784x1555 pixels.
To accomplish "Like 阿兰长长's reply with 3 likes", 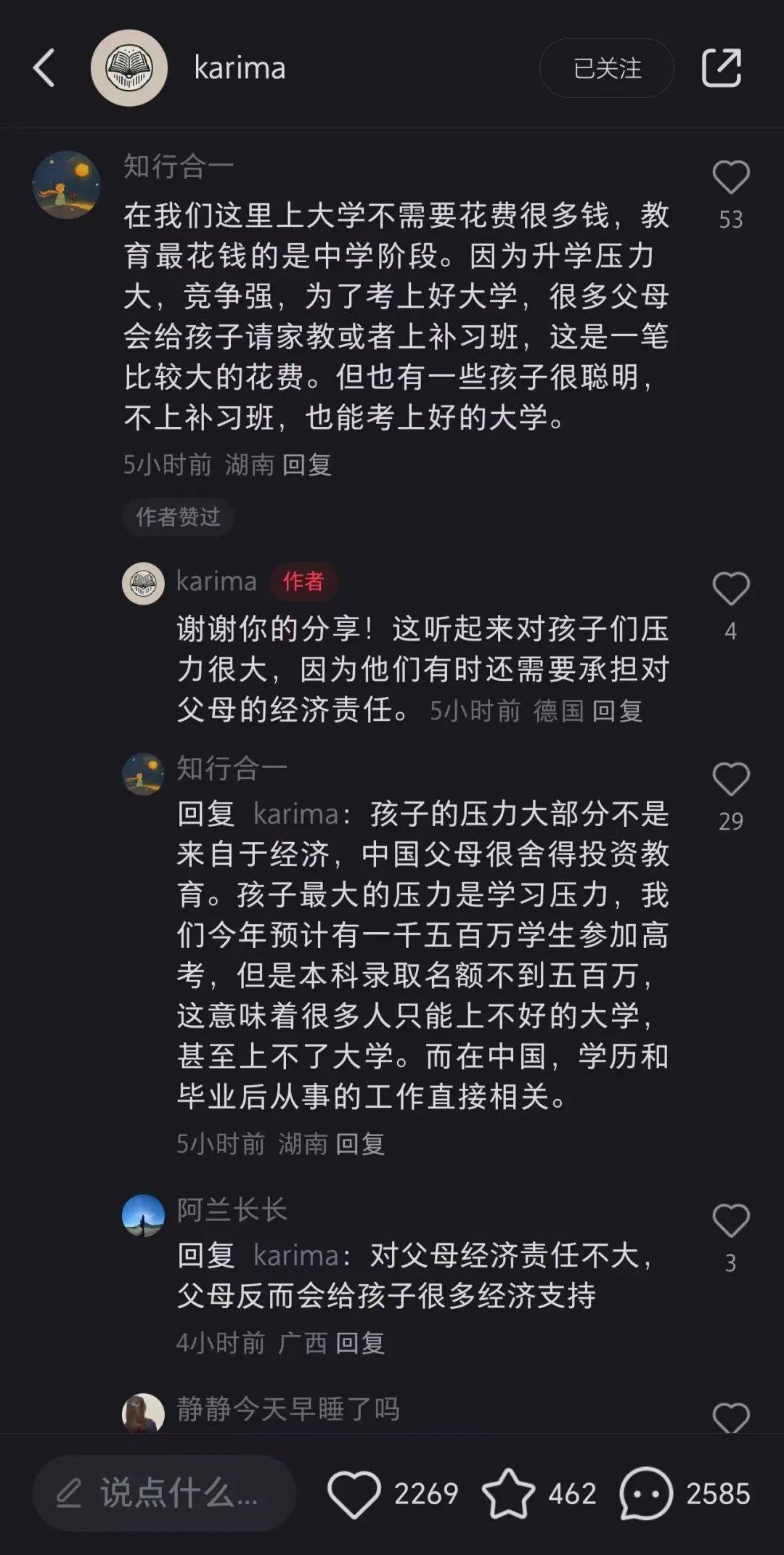I will coord(730,1221).
